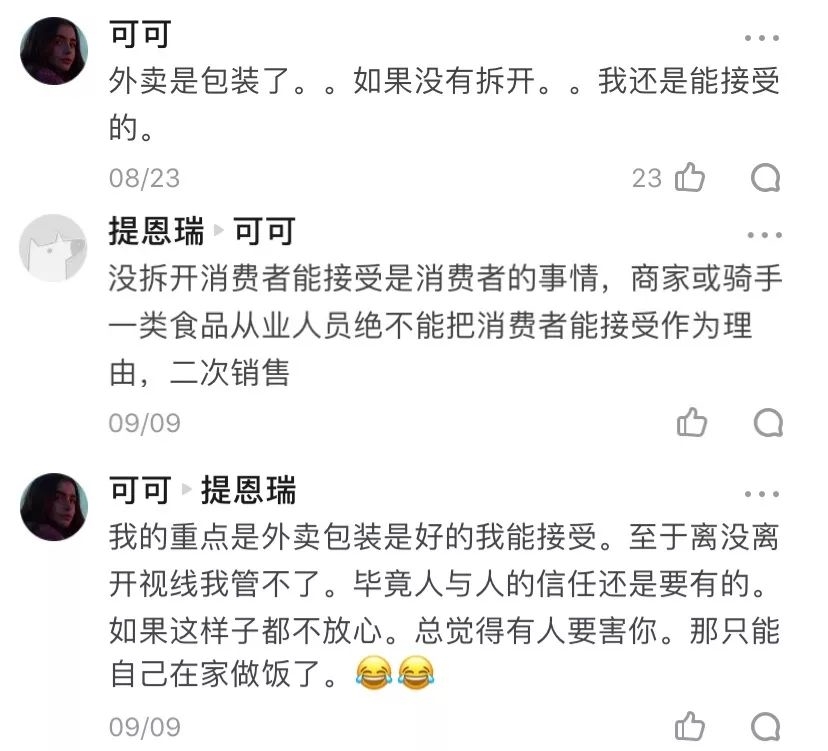This screenshot has height=751, width=828.
Task: Open overflow menu on 可可's first comment
Action: tap(762, 38)
